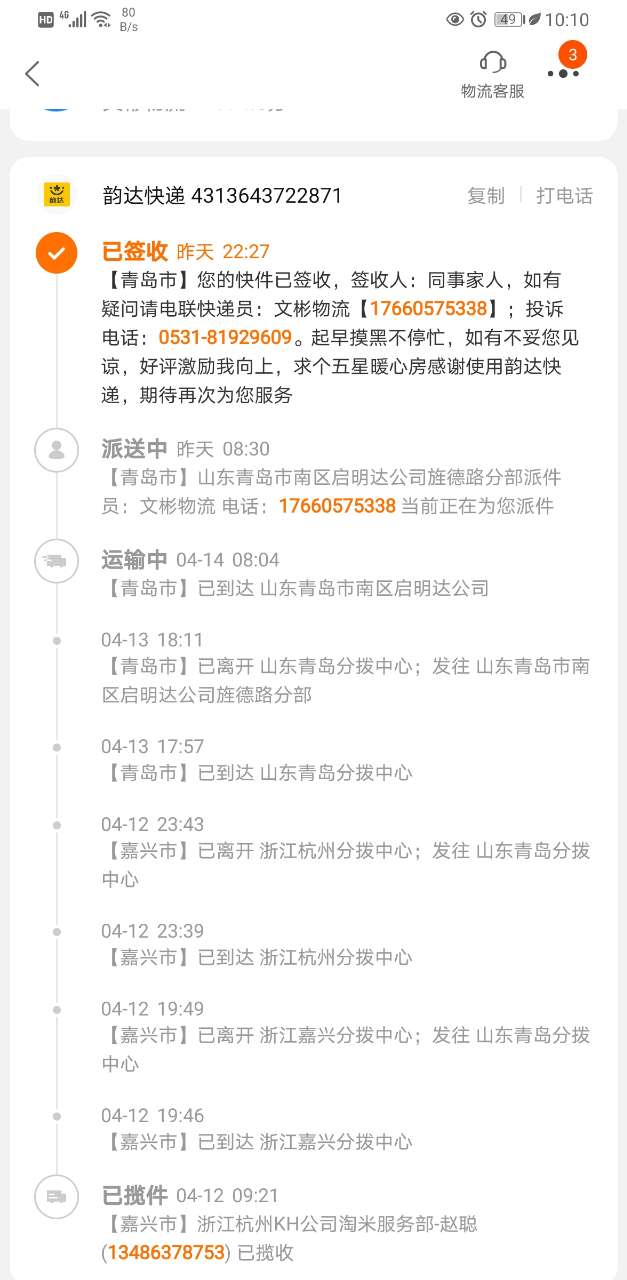This screenshot has width=627, height=1280.
Task: Tap 复制 to copy the tracking number
Action: coord(486,196)
